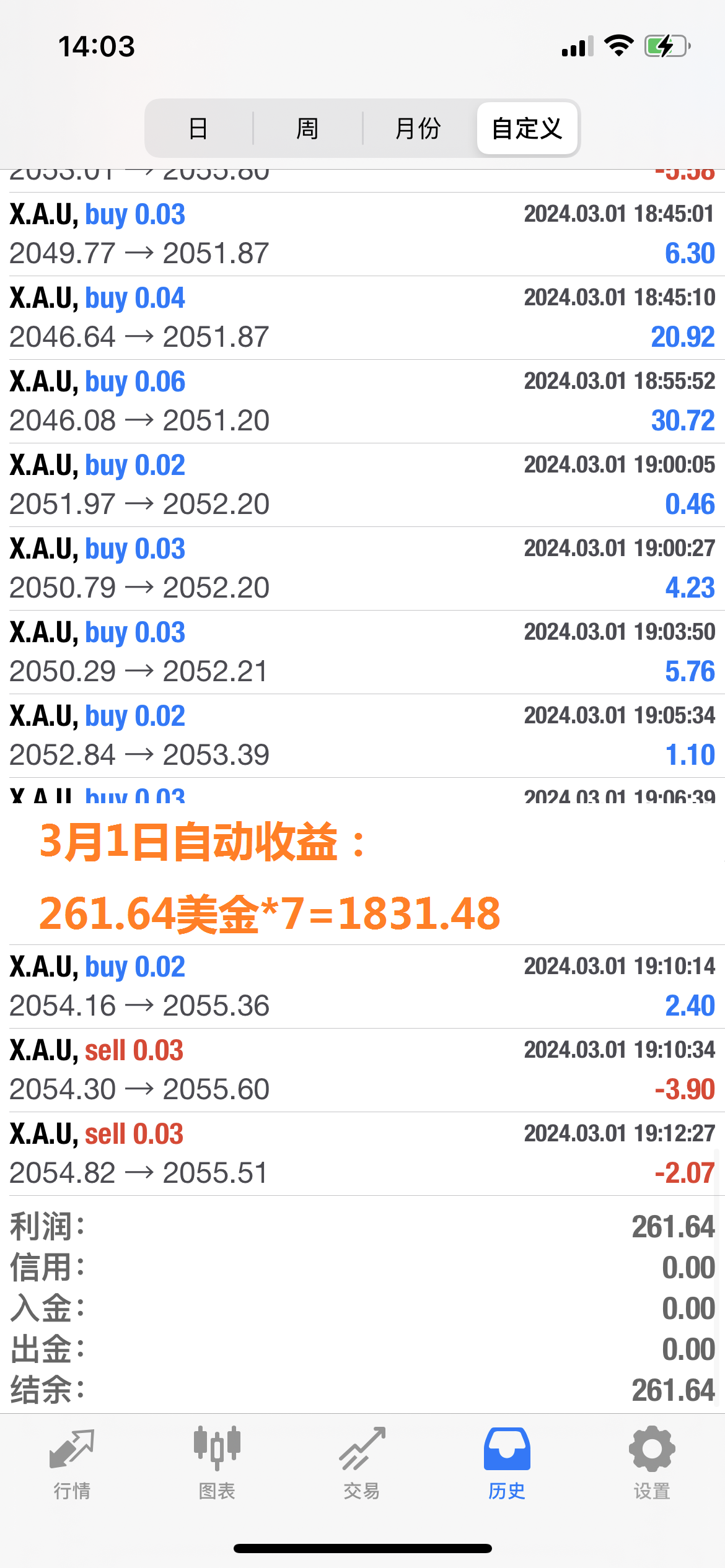Open details of sell 0.03 at 19:10:34
The height and width of the screenshot is (1568, 725).
click(362, 1068)
